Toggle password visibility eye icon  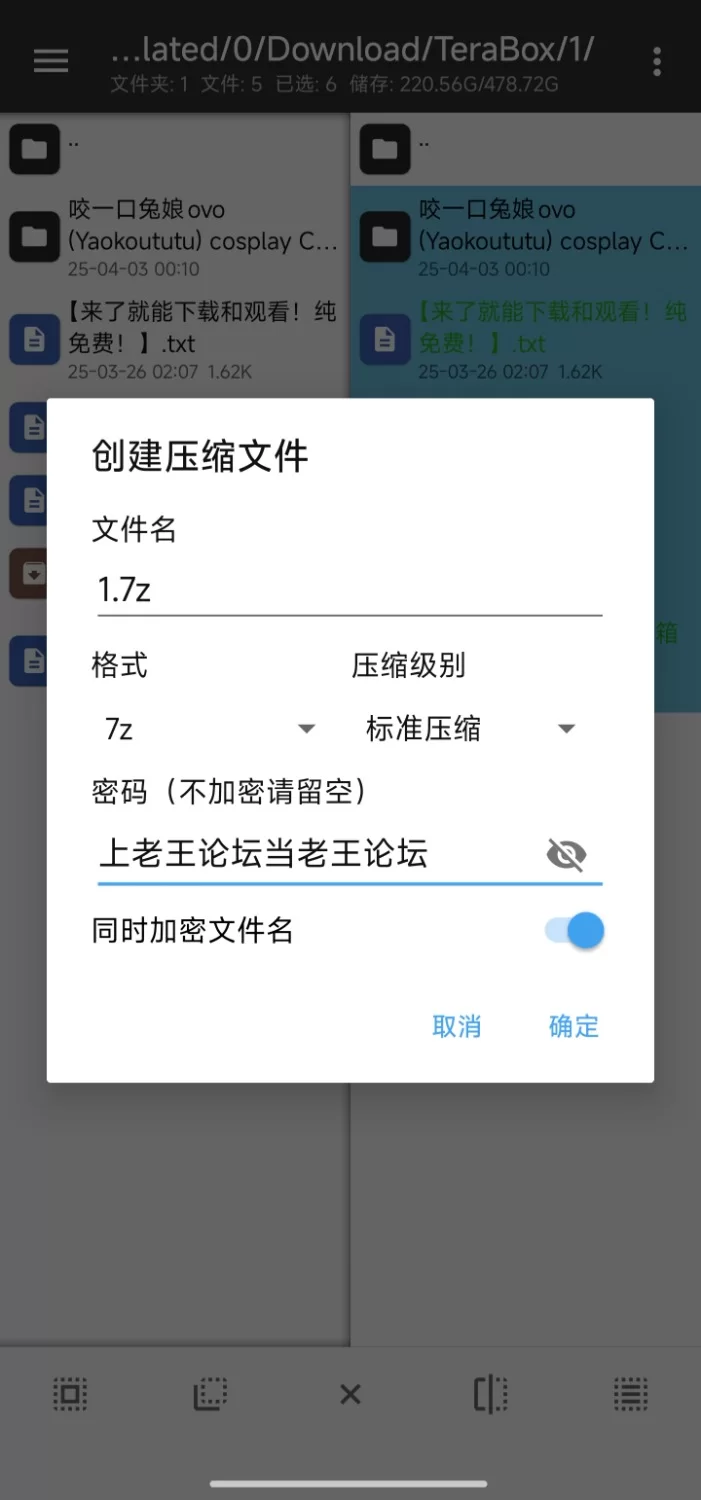tap(567, 855)
